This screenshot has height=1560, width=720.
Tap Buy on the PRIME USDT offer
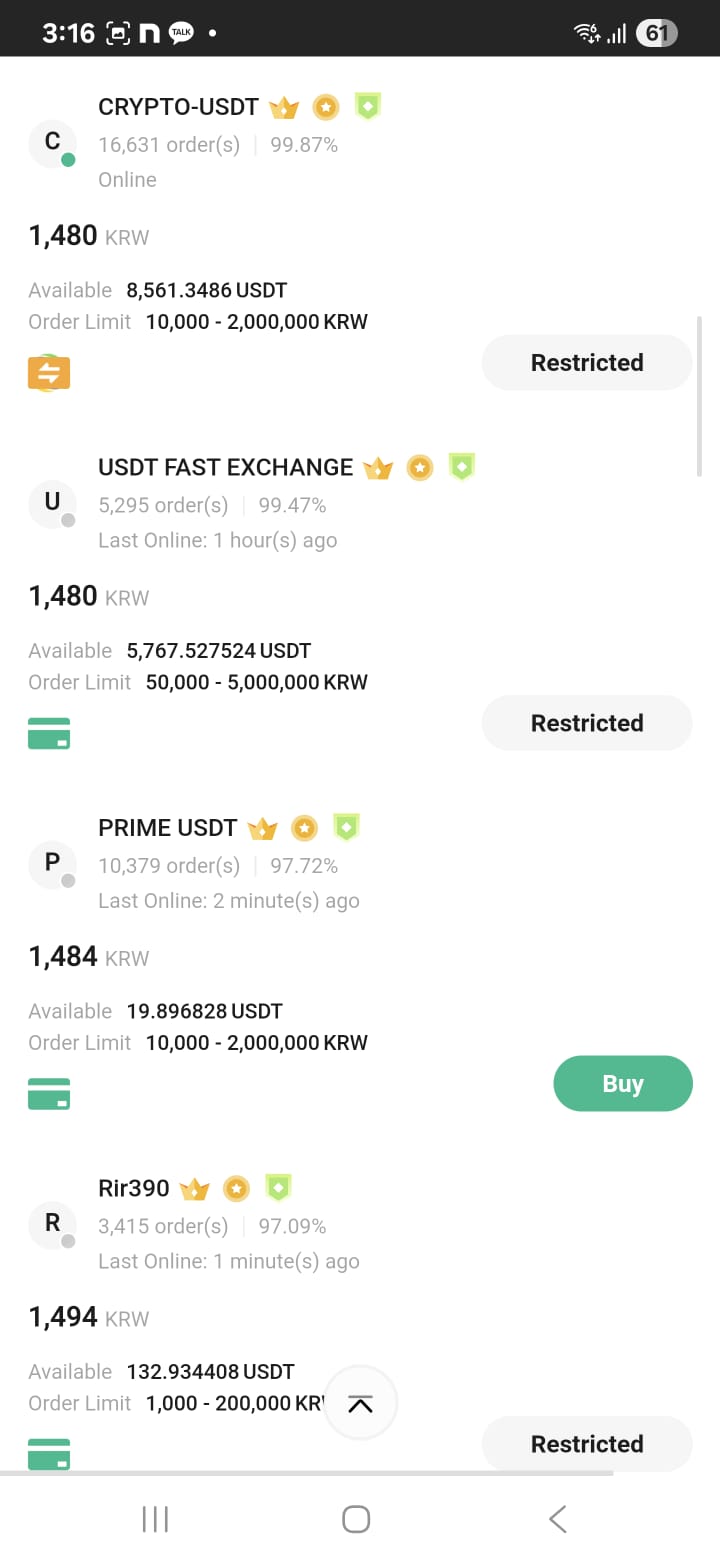(x=622, y=1083)
